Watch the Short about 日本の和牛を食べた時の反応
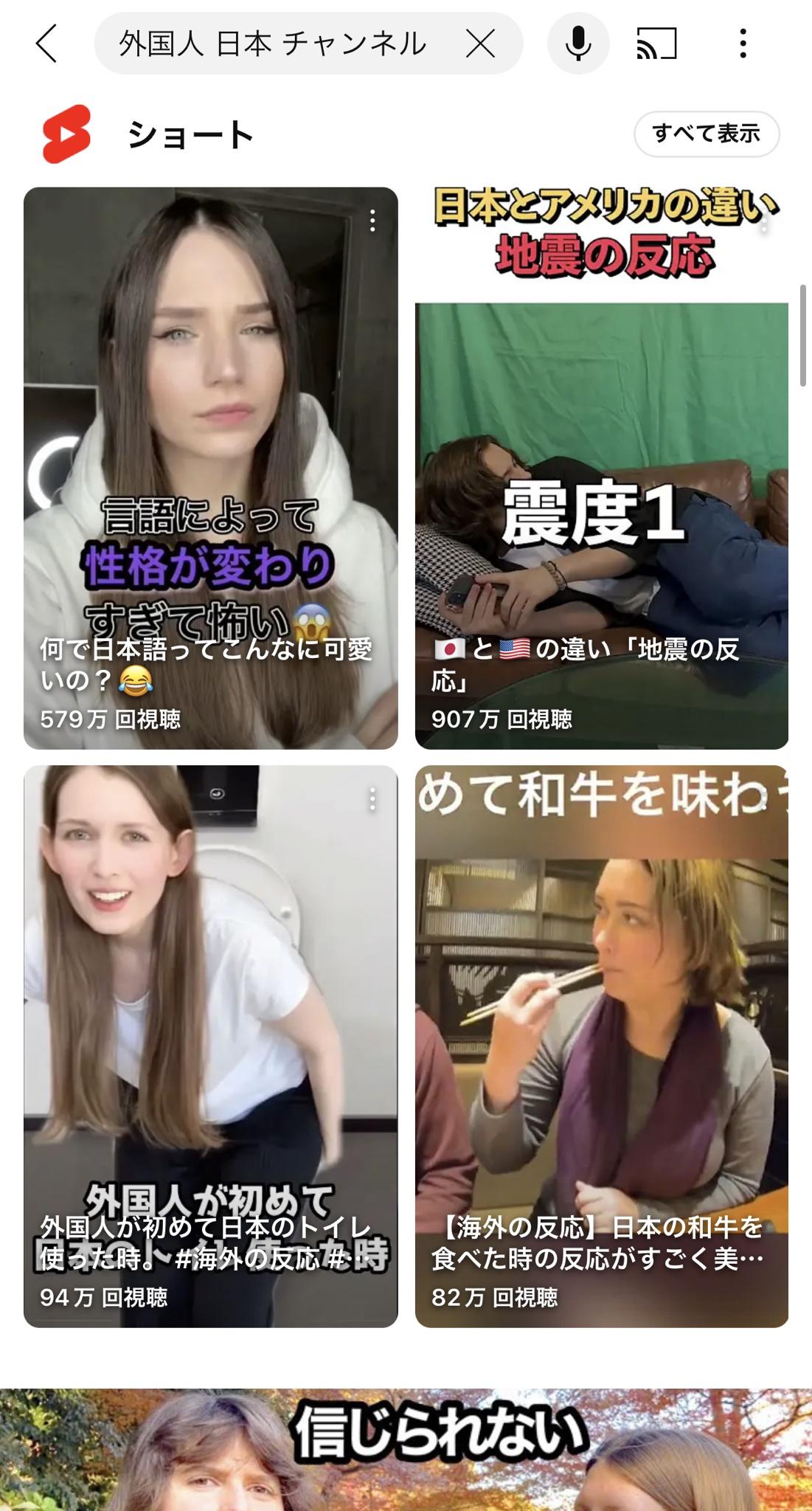 tap(602, 1046)
